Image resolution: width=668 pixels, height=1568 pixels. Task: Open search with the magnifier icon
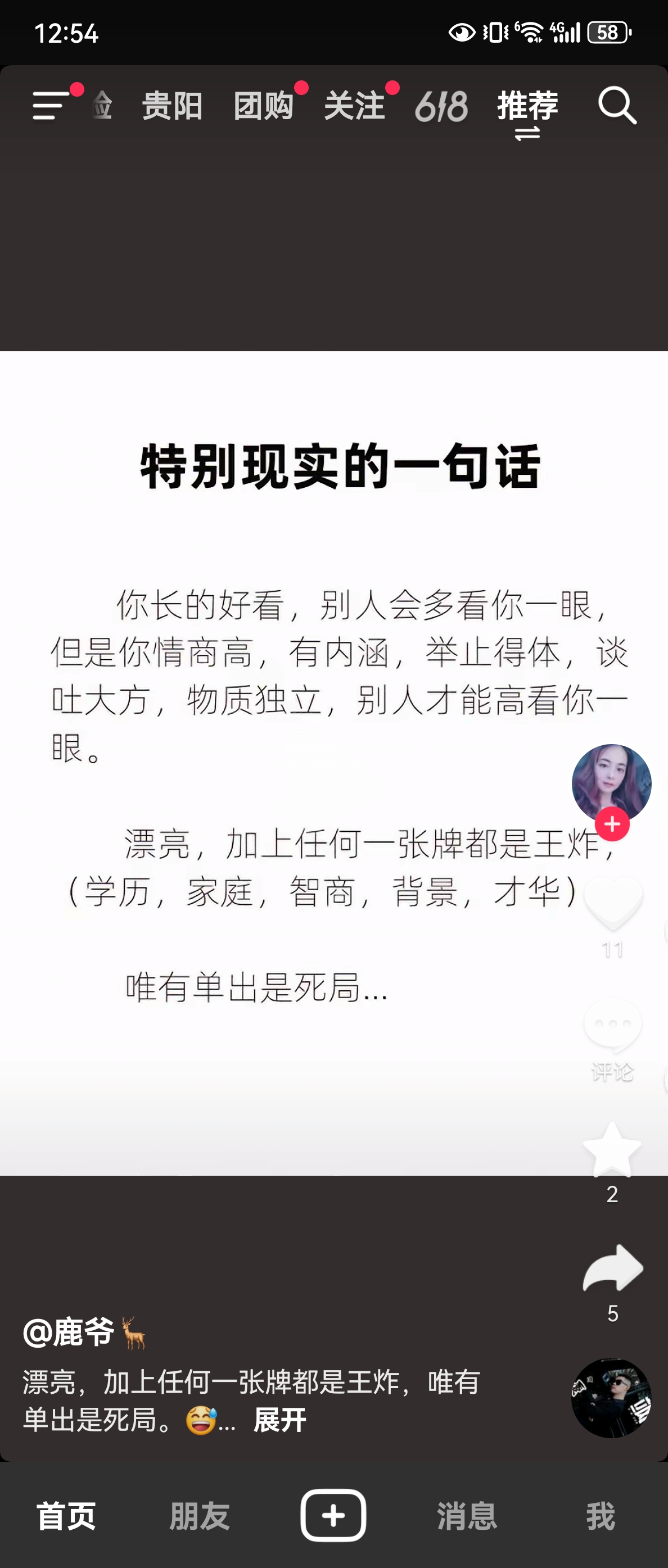pos(617,106)
